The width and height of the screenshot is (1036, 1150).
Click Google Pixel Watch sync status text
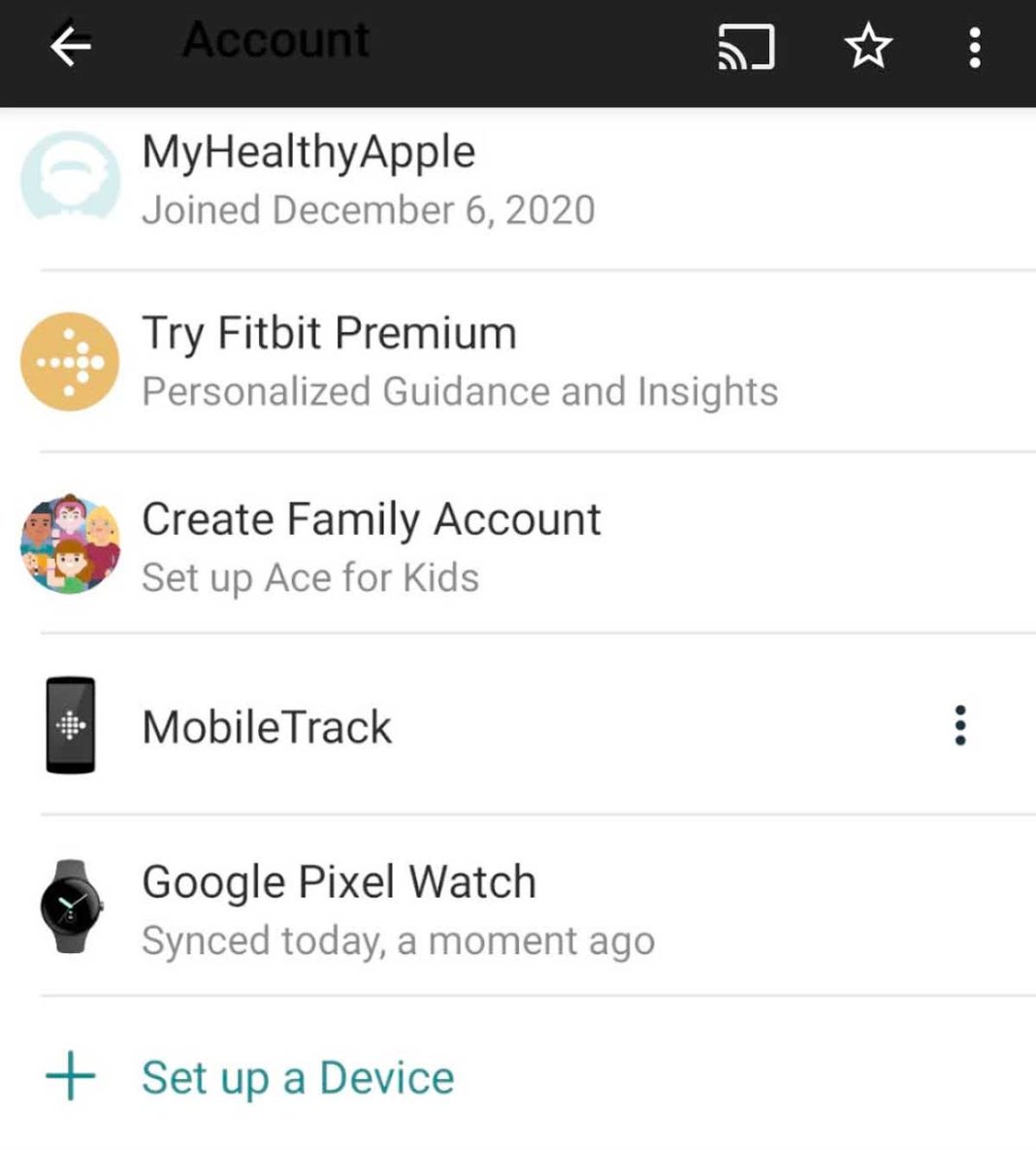point(398,939)
